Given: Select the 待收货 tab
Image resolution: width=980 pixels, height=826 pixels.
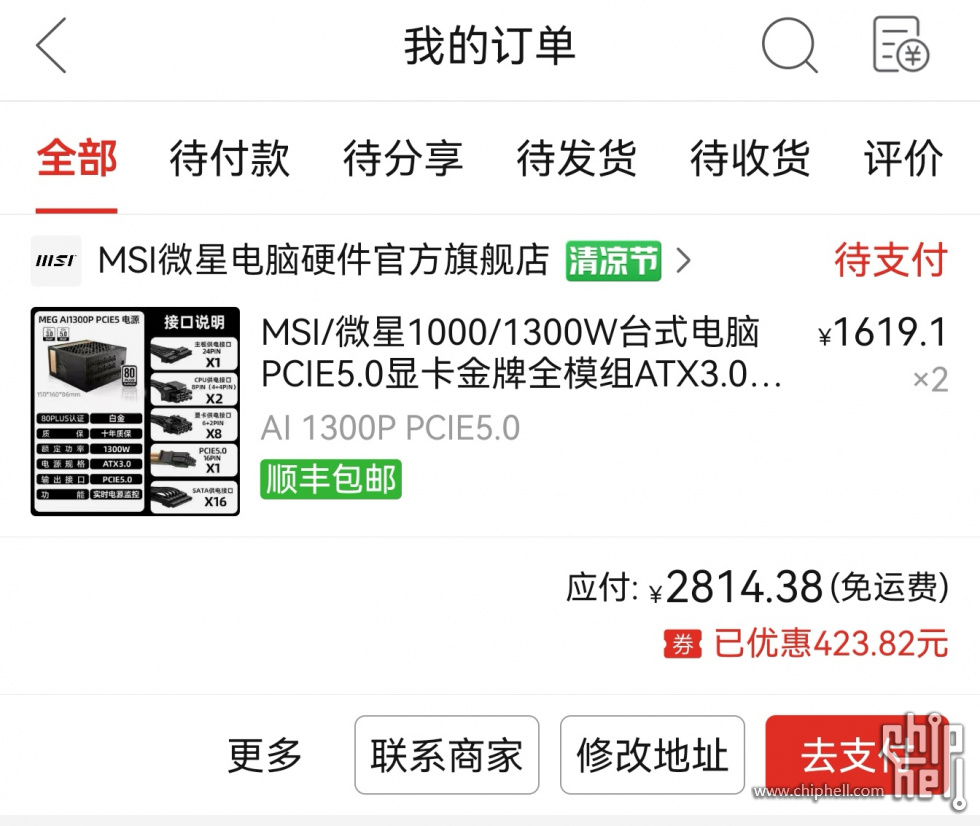Looking at the screenshot, I should [749, 159].
